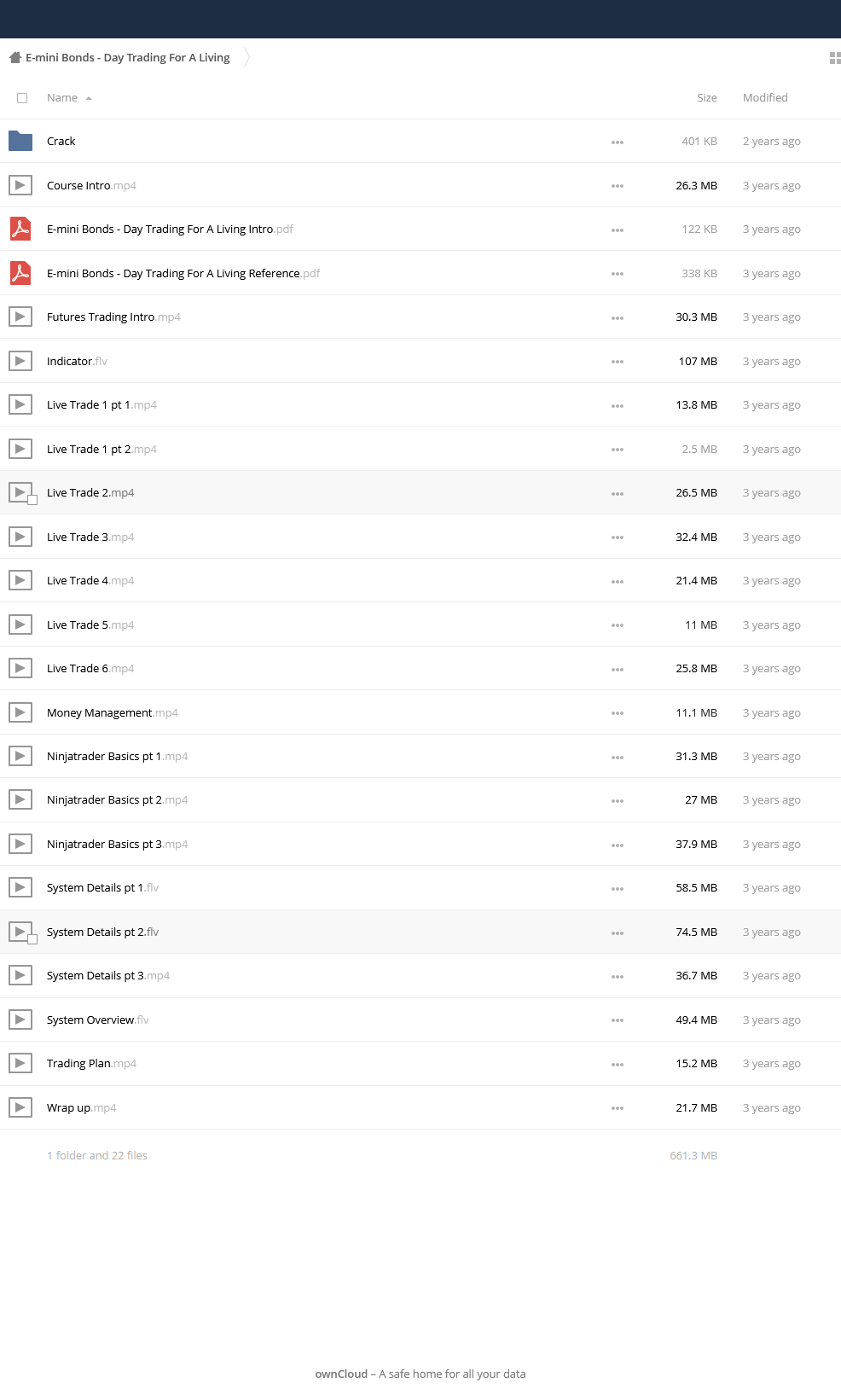The width and height of the screenshot is (841, 1400).
Task: Open Wrap up.mp4
Action: 81,1108
